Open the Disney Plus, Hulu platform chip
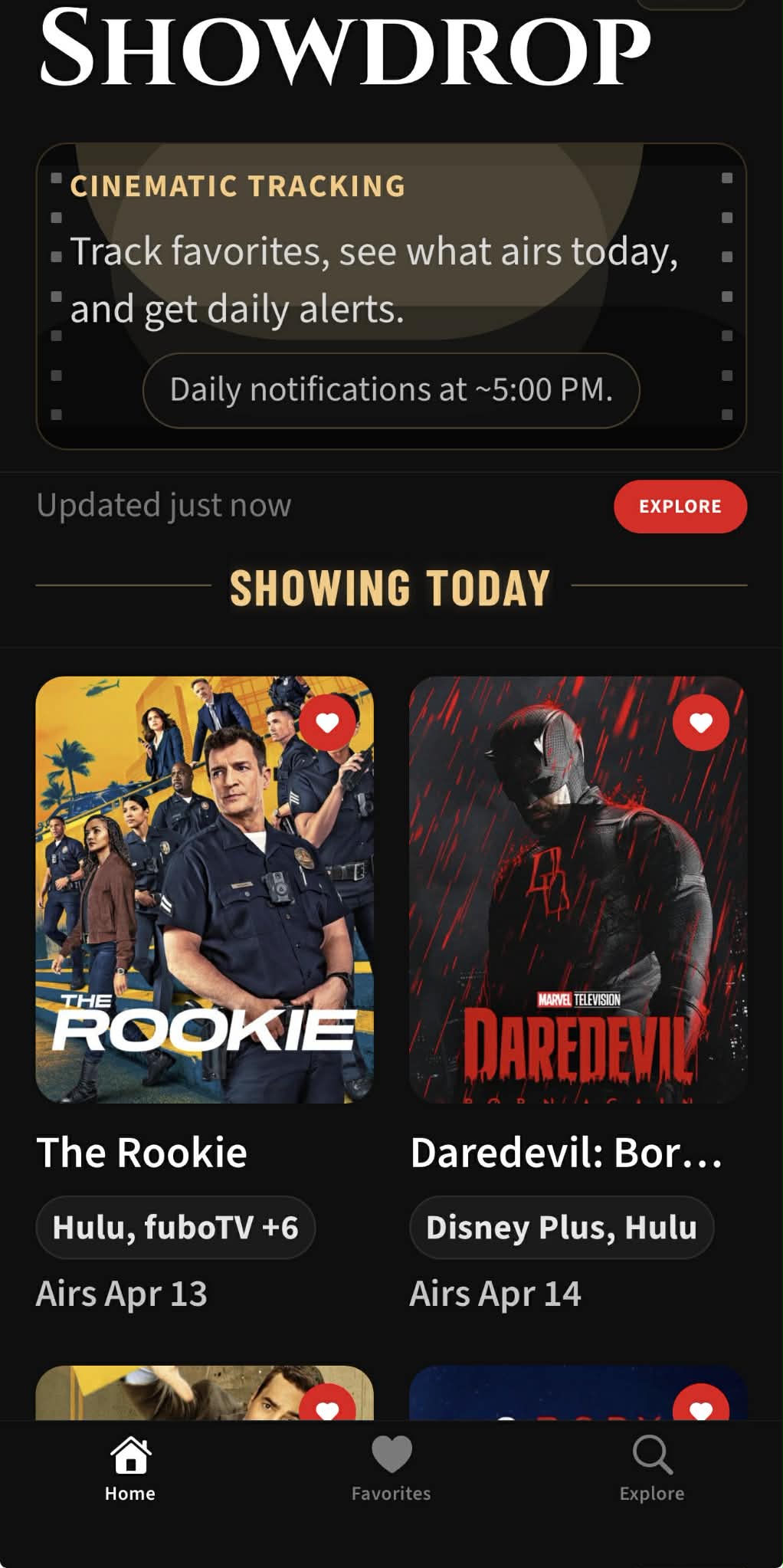 click(x=562, y=1227)
